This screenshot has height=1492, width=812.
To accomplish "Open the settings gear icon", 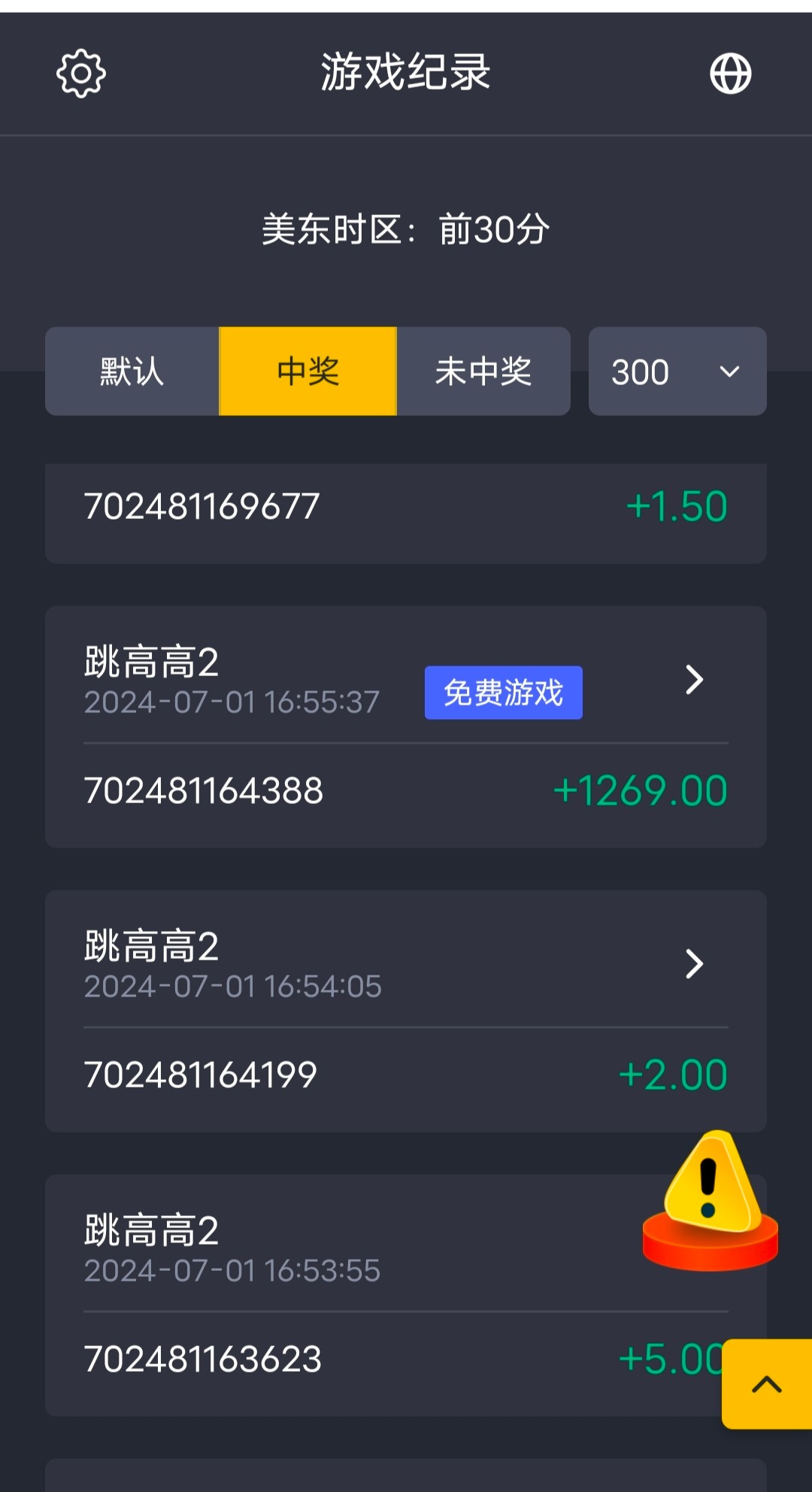I will tap(81, 74).
